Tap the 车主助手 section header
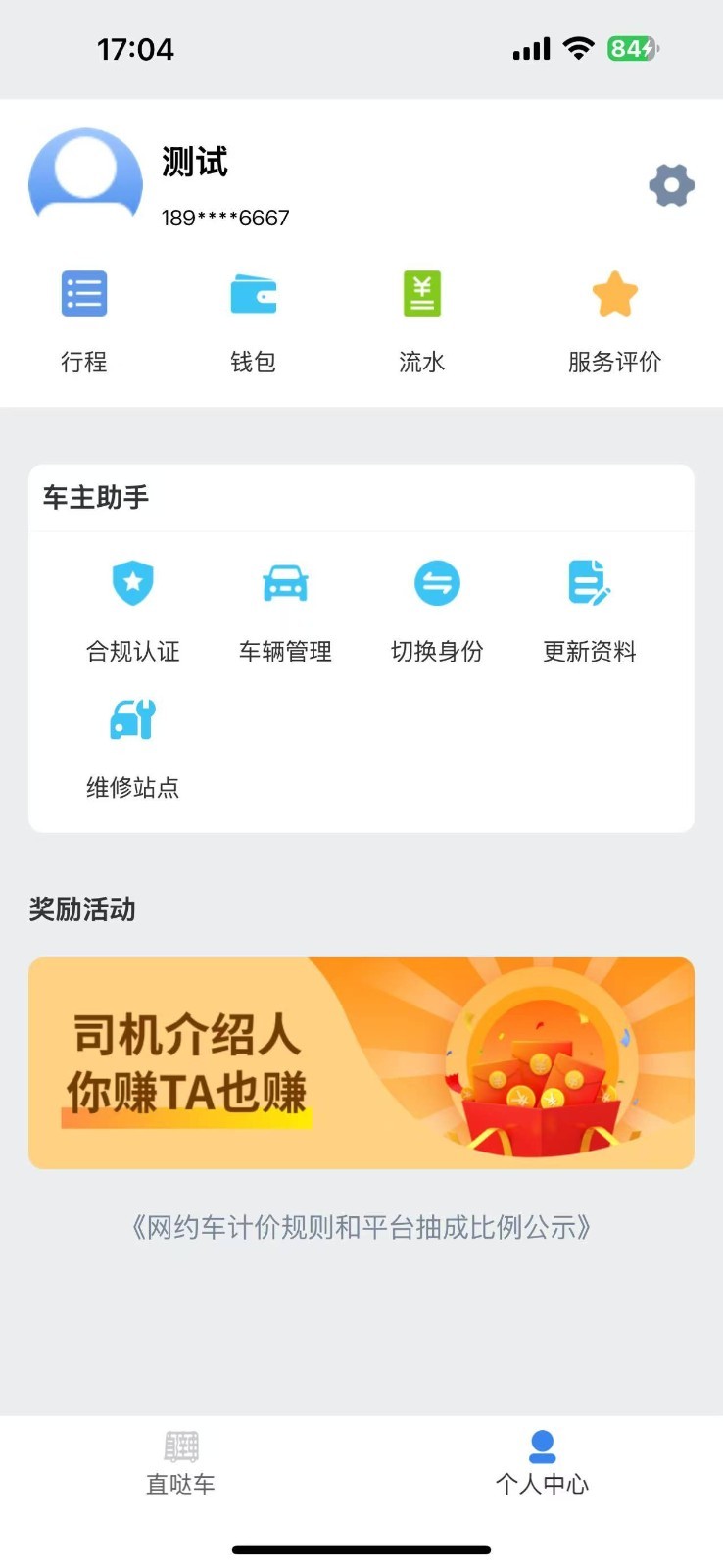723x1568 pixels. click(93, 498)
